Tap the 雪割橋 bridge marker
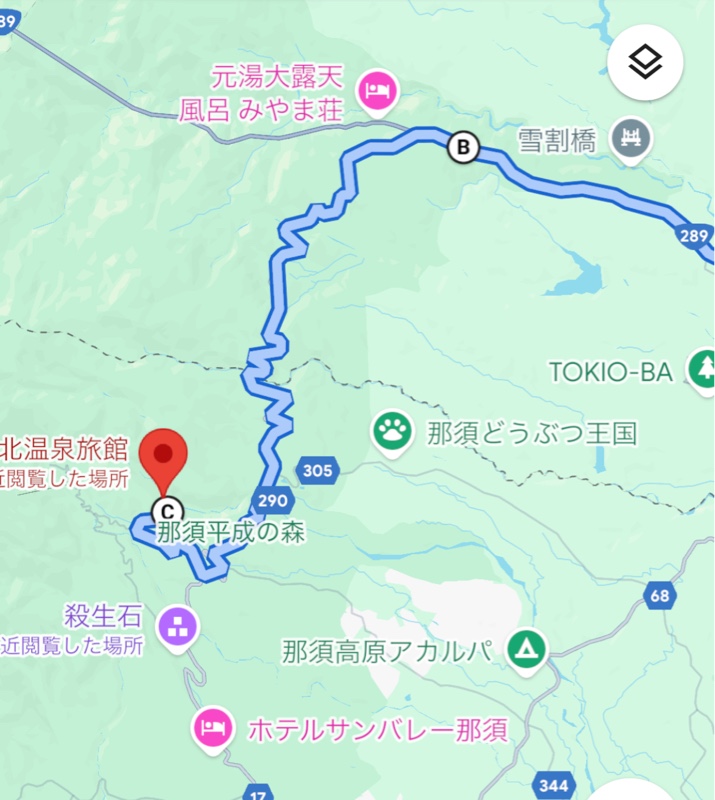The width and height of the screenshot is (715, 800). [x=632, y=140]
